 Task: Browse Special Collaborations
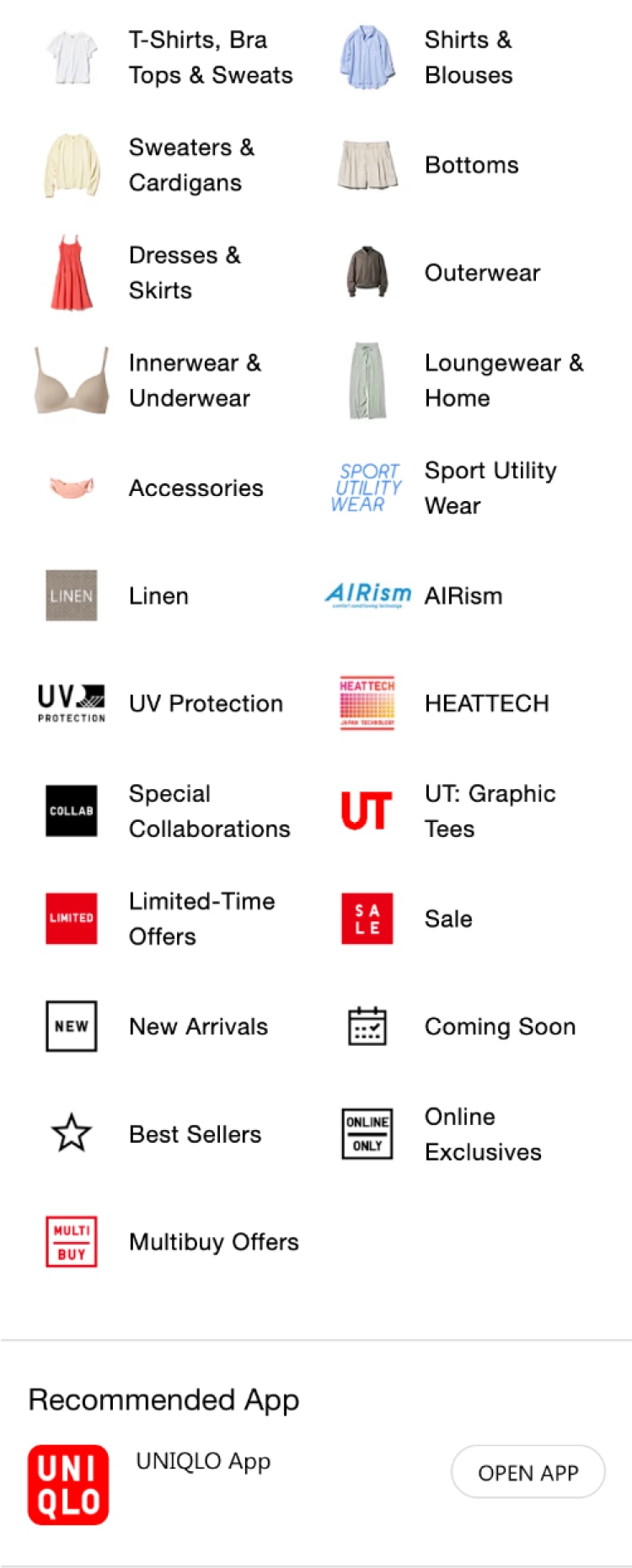[209, 812]
